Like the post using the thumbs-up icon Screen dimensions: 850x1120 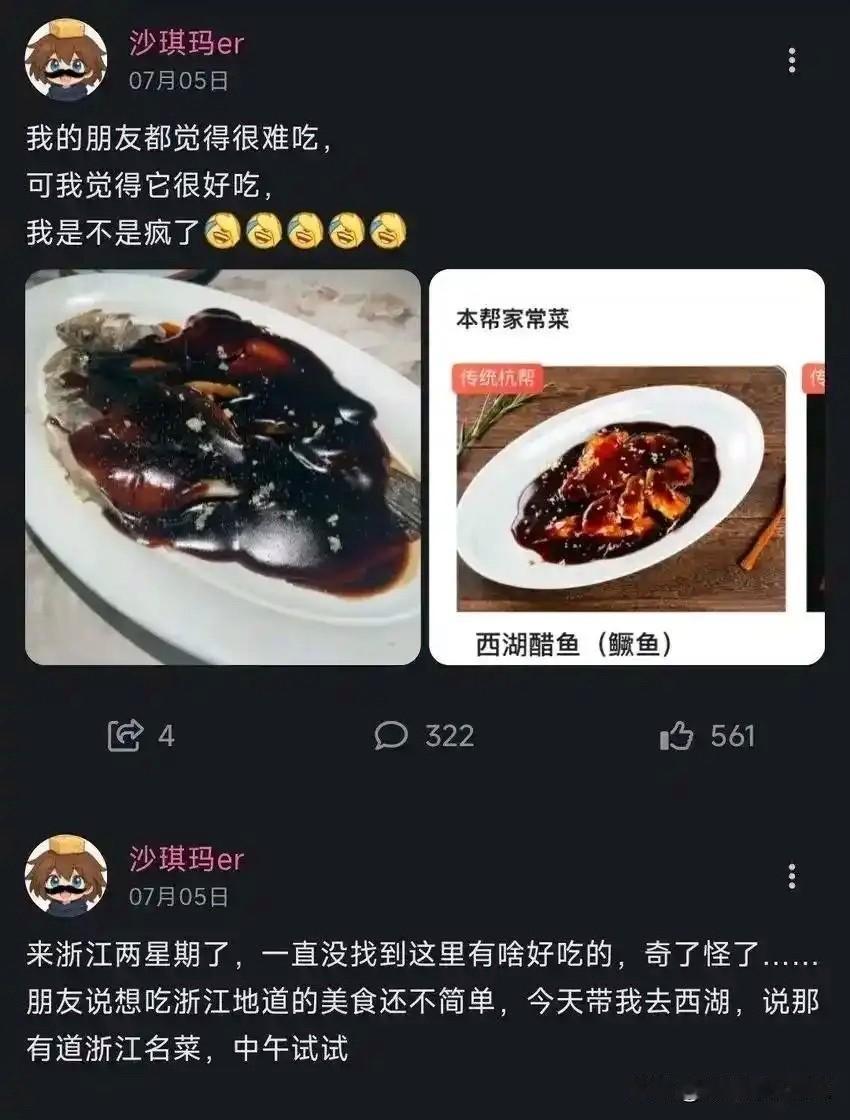681,737
